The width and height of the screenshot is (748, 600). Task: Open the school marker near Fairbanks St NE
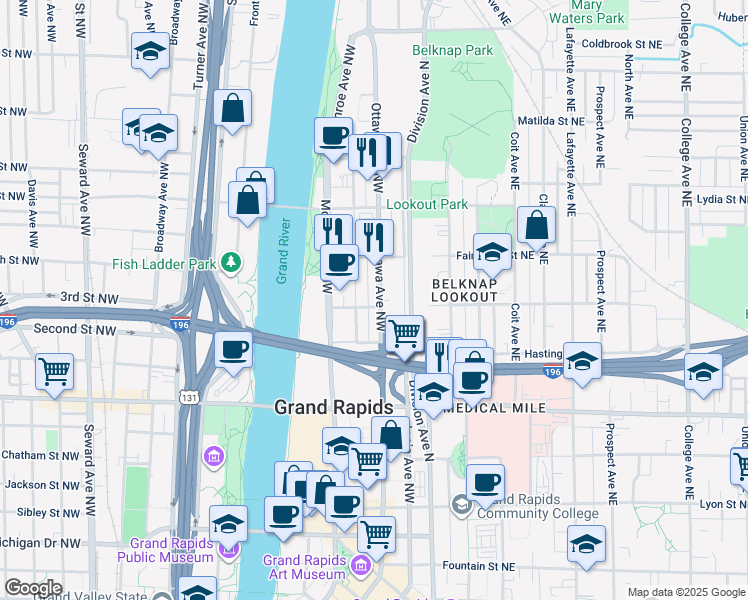(492, 253)
